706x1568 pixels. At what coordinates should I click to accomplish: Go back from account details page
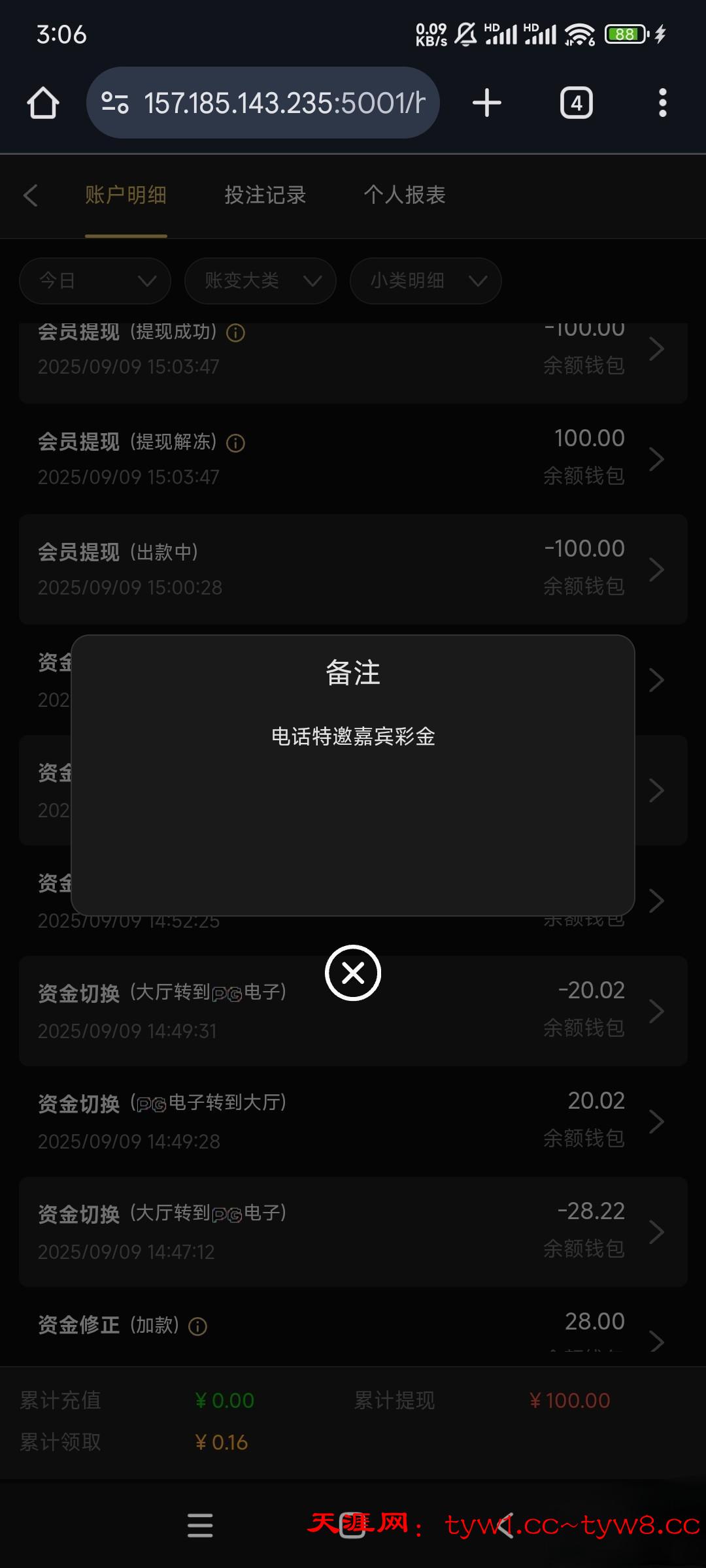[31, 195]
